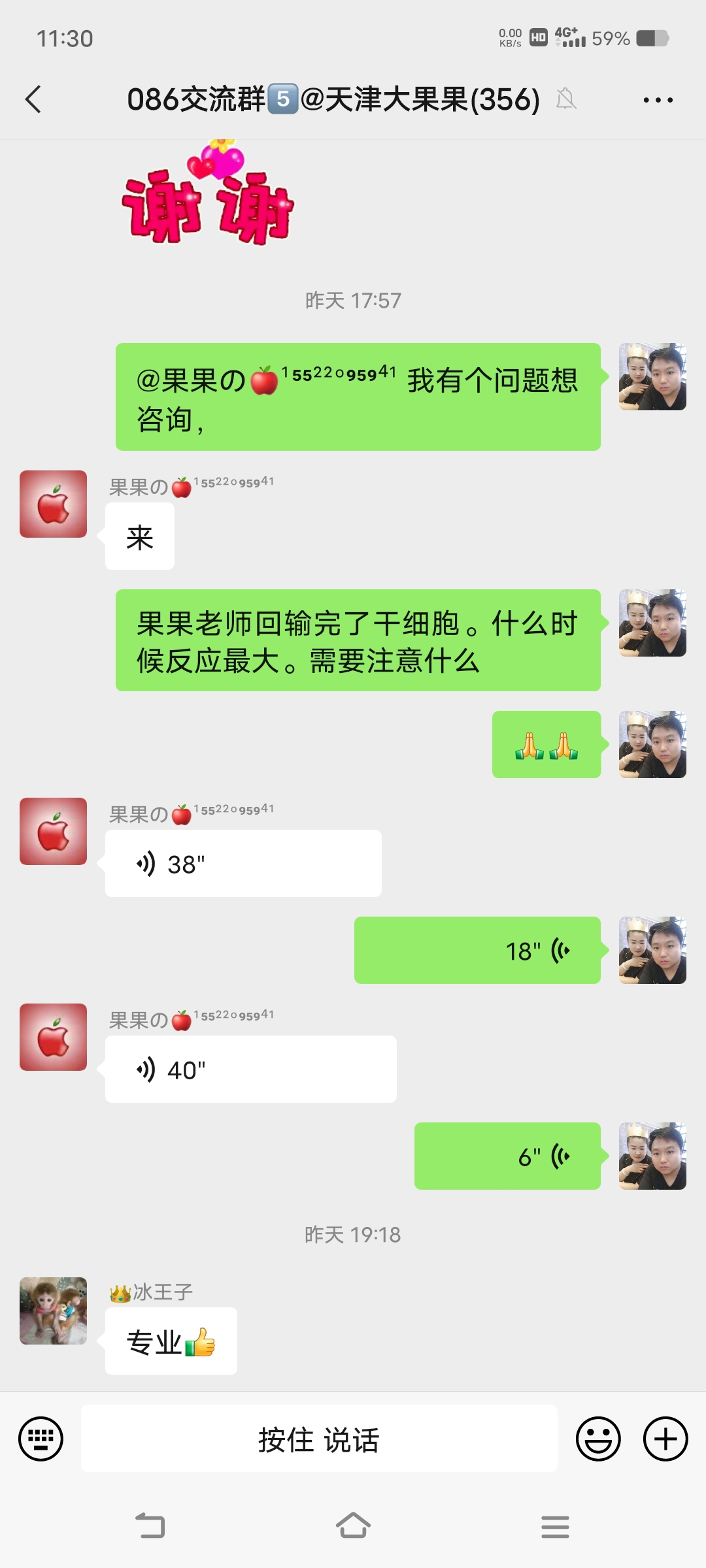
Task: Play the 38-second voice message
Action: tap(243, 864)
